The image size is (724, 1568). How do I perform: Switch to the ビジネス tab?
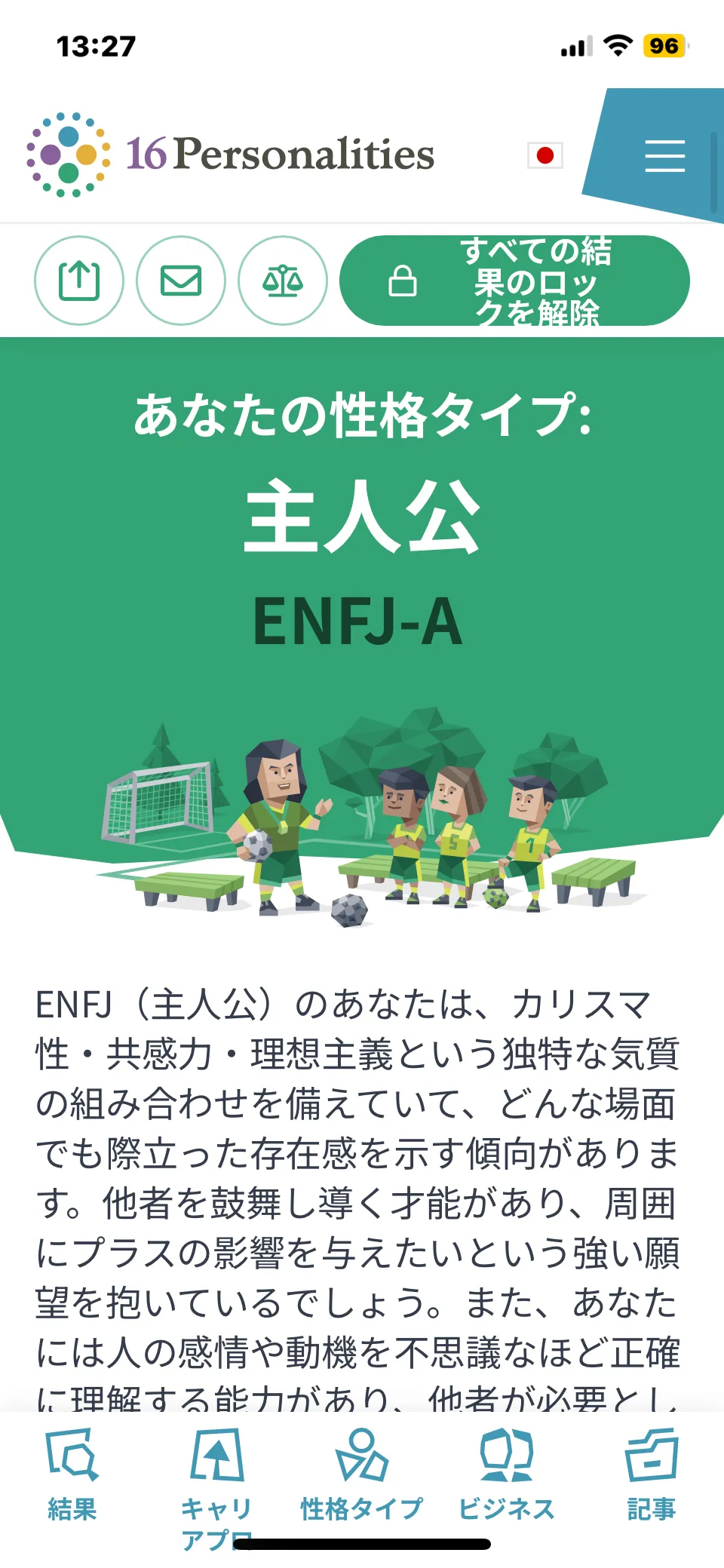(507, 1474)
